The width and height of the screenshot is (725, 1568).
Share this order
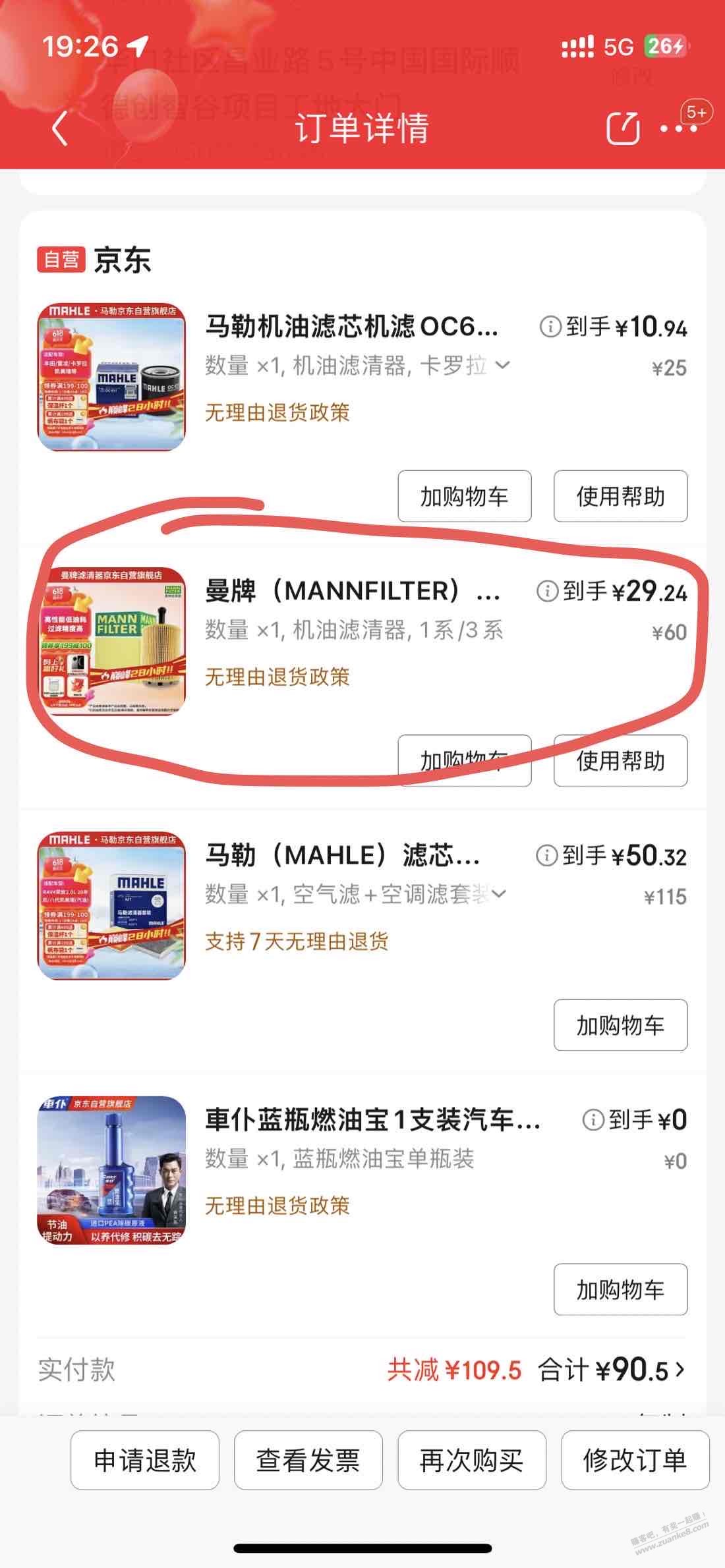point(622,128)
